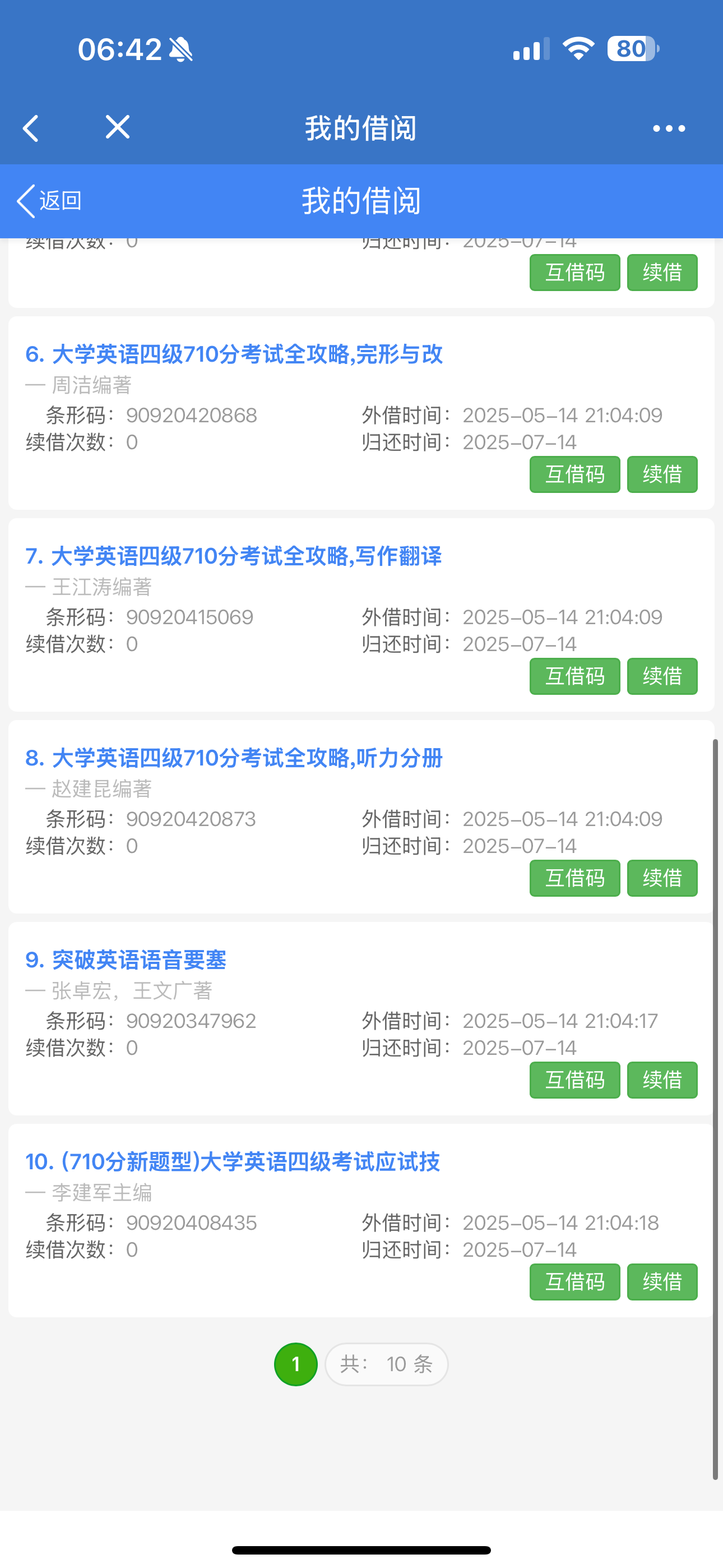
Task: Show 互借码 for book 7 写作翻译
Action: 574,676
